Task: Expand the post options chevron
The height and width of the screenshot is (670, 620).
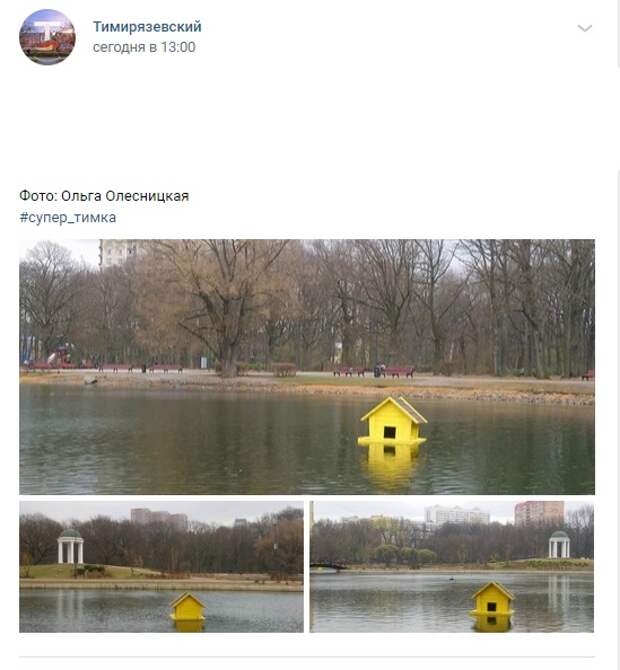Action: tap(585, 28)
